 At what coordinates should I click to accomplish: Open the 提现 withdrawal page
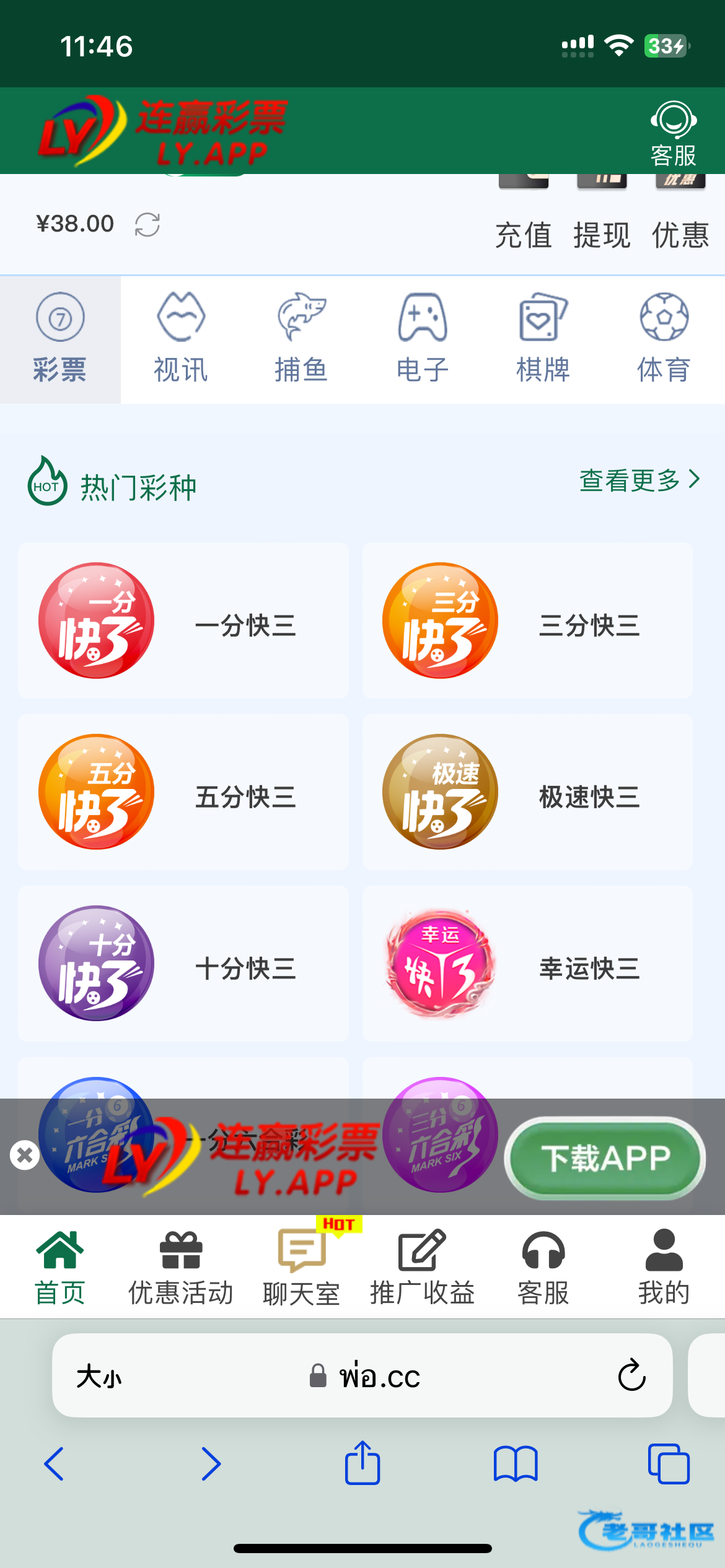click(602, 234)
